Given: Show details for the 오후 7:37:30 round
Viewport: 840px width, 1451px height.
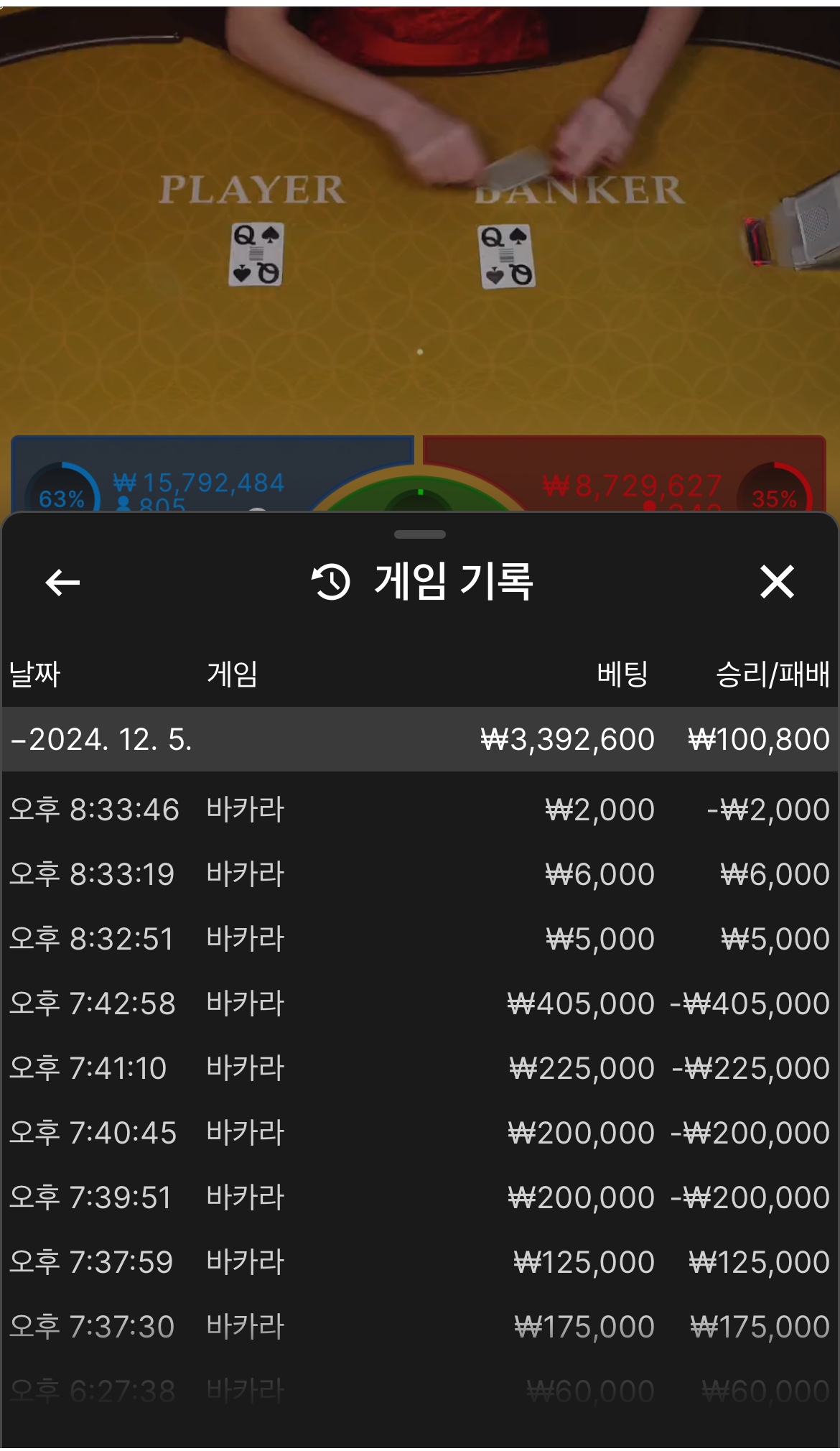Looking at the screenshot, I should pyautogui.click(x=420, y=1327).
